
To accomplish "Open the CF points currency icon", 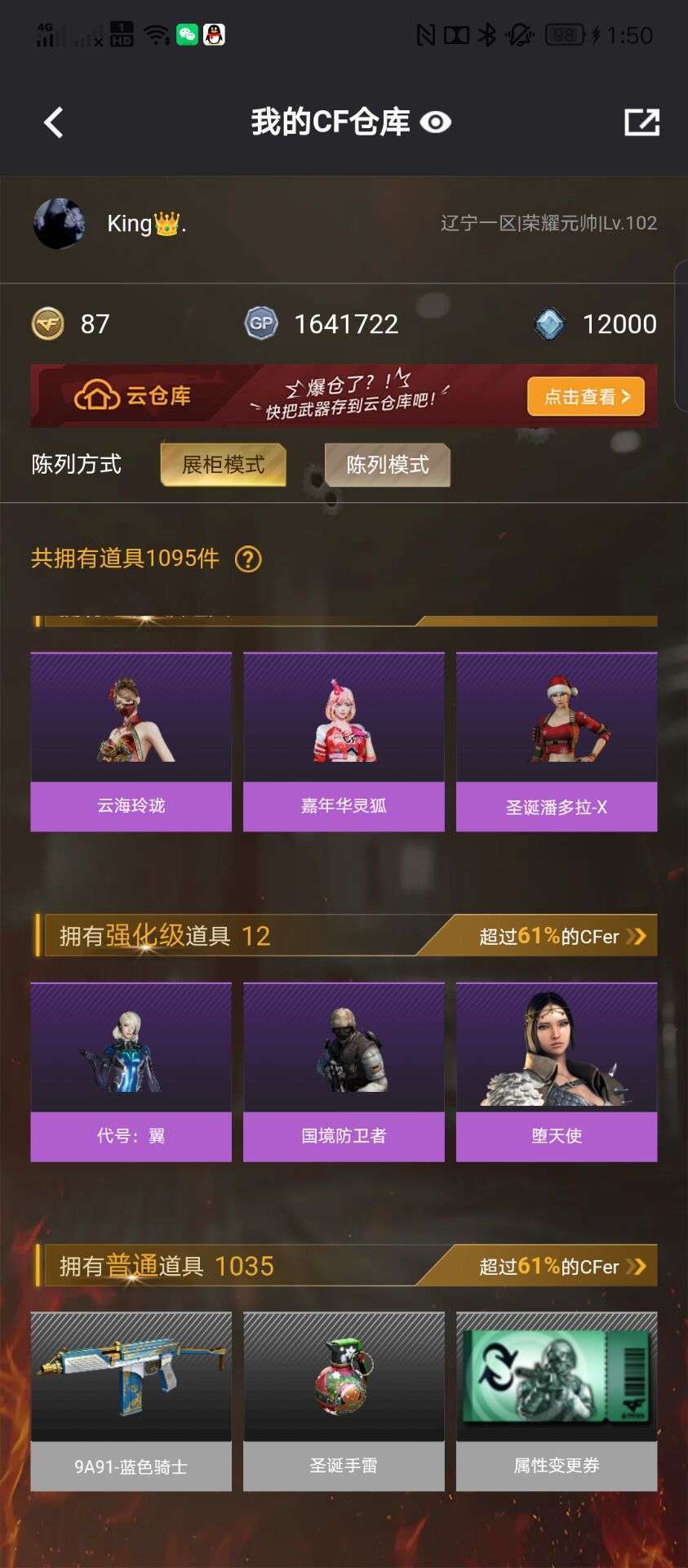I will (x=47, y=323).
